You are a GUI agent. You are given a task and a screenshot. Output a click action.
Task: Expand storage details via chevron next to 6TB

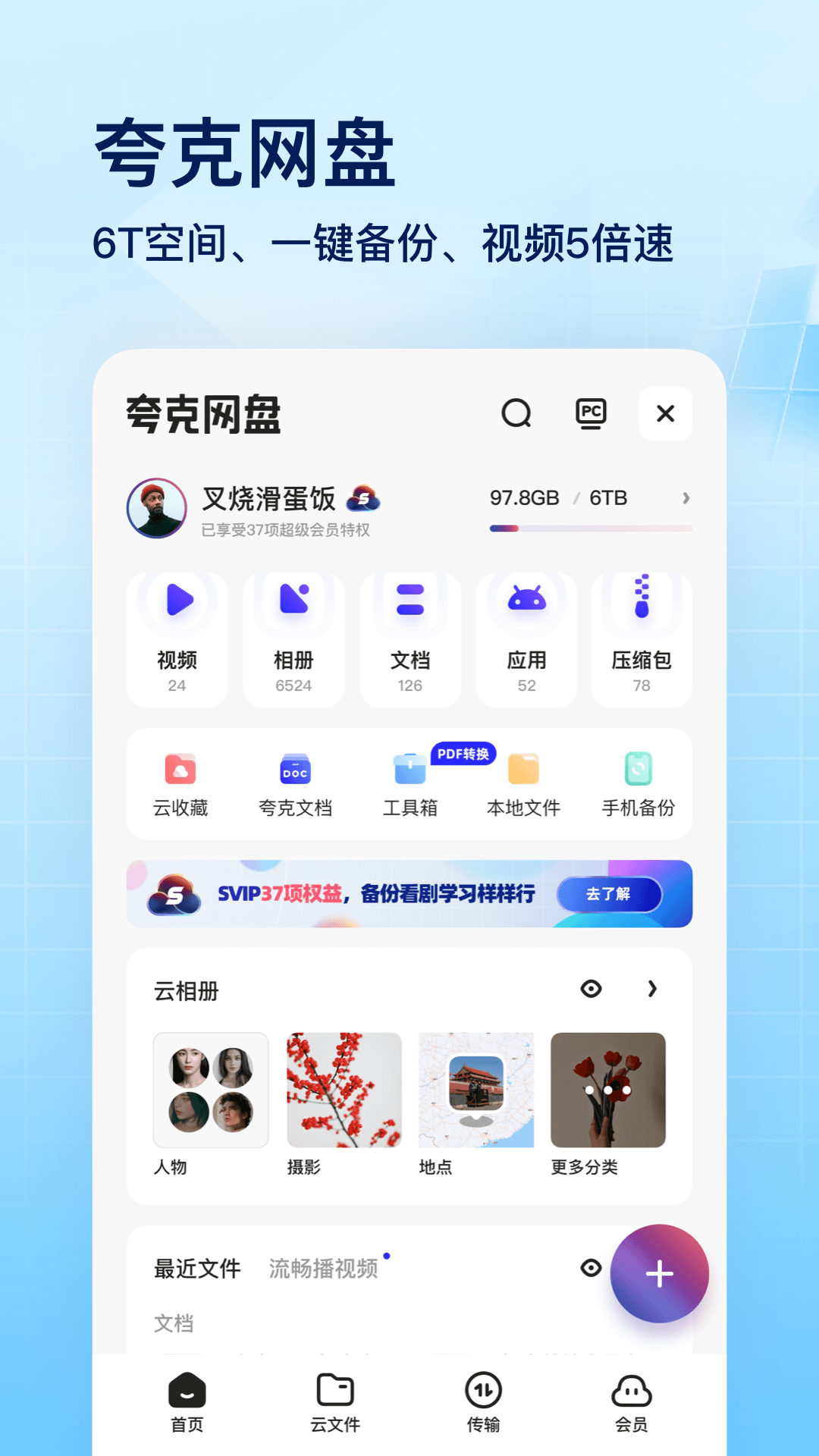(685, 498)
